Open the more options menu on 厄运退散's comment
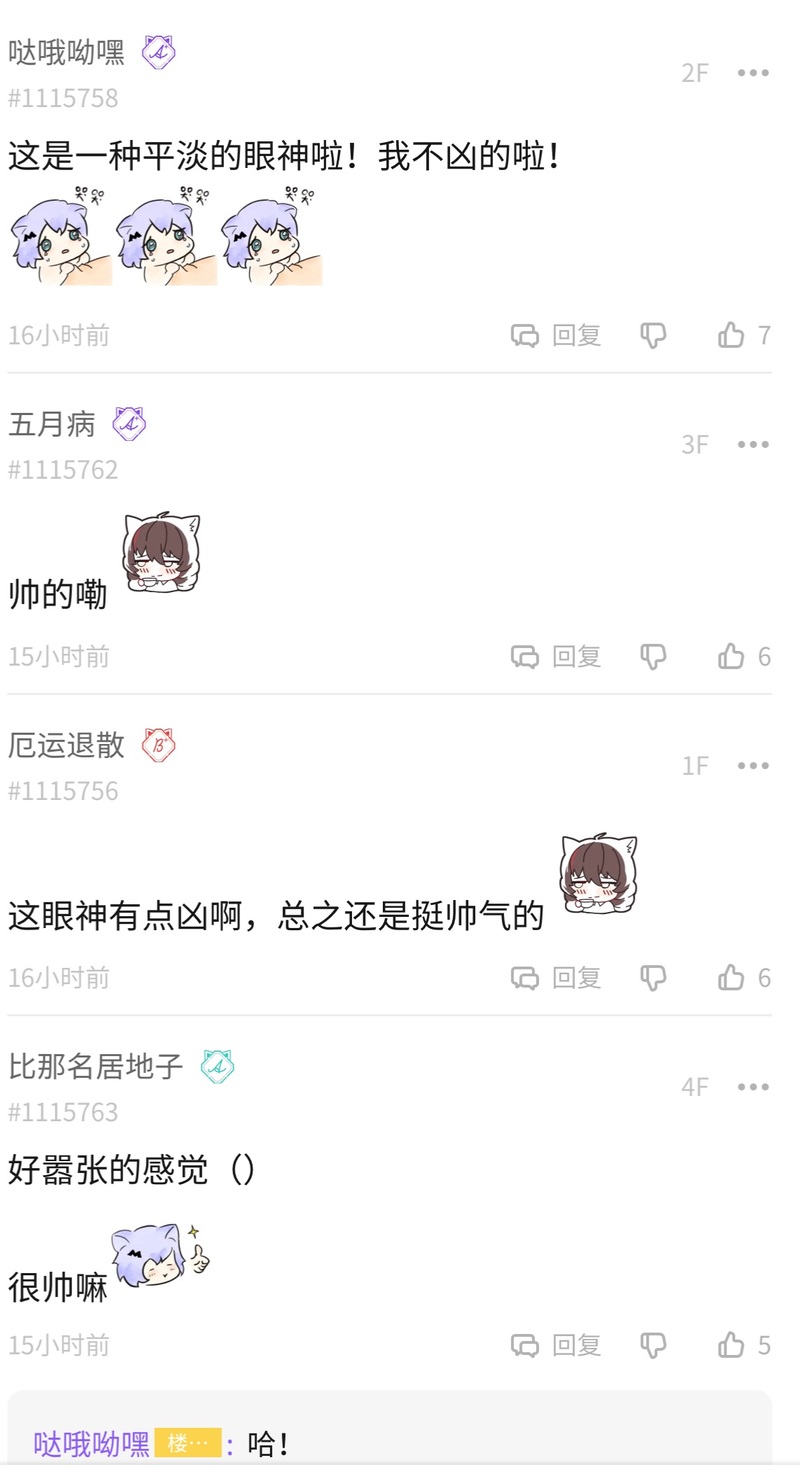The image size is (800, 1467). coord(752,765)
